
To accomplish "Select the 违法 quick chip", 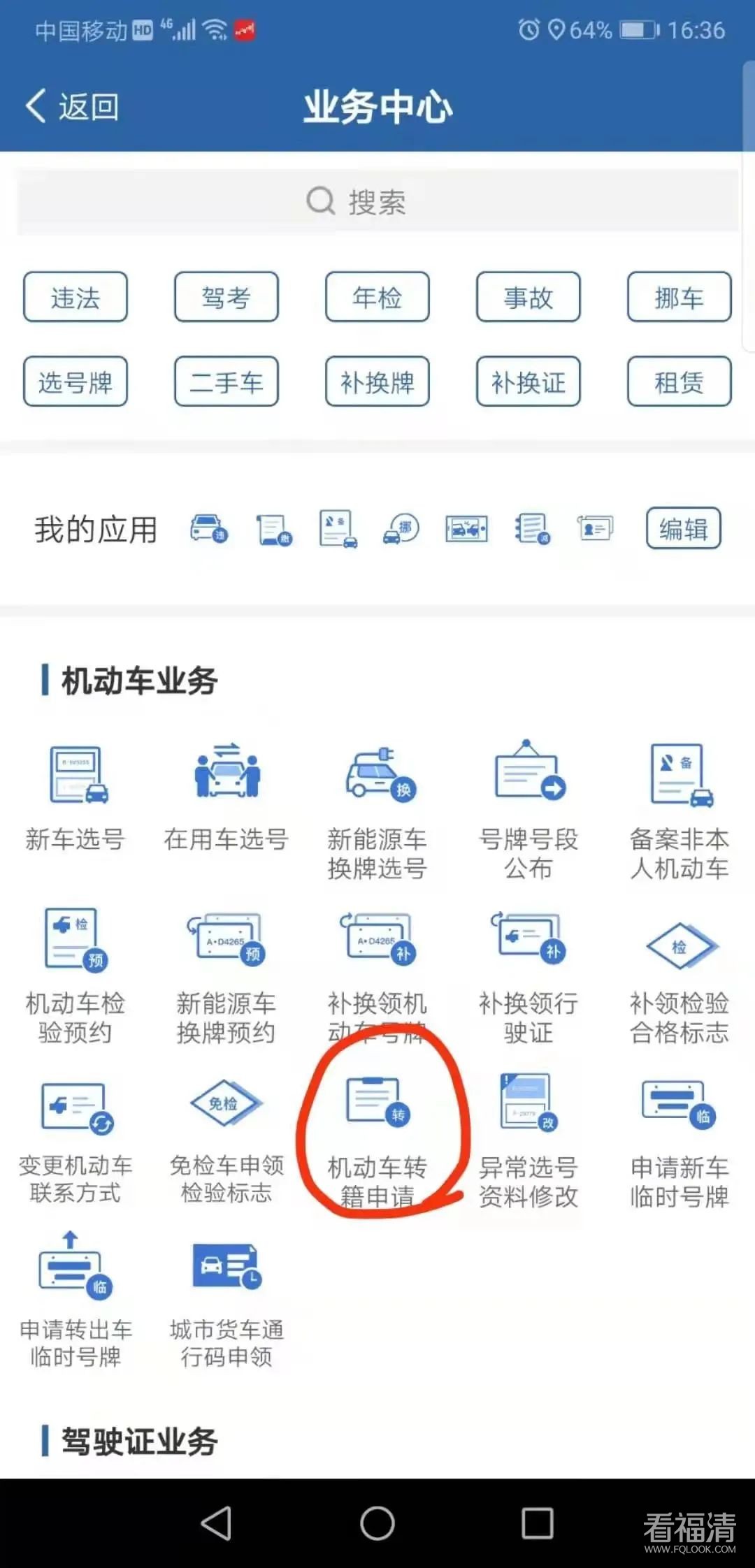I will tap(75, 298).
